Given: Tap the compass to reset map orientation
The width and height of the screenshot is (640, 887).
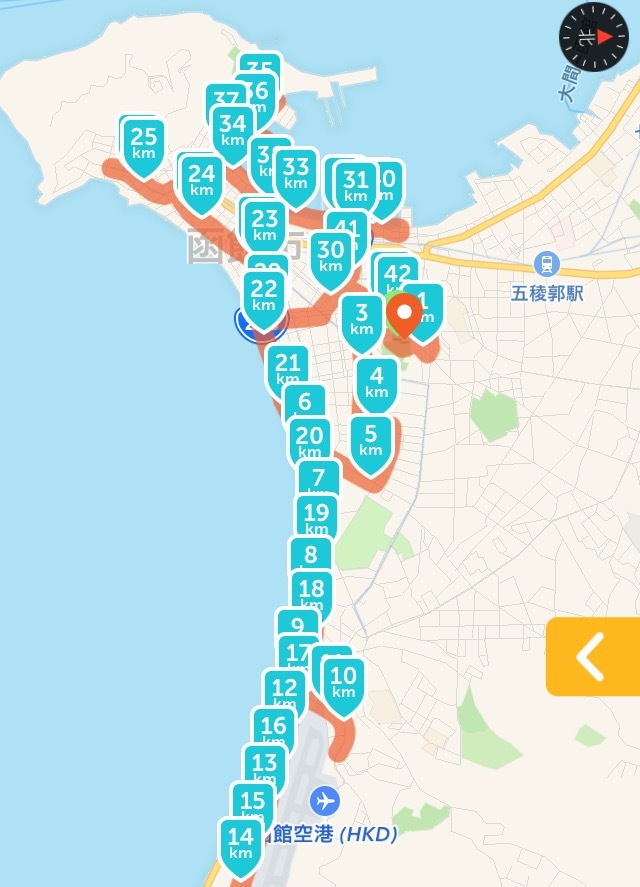Looking at the screenshot, I should [592, 36].
